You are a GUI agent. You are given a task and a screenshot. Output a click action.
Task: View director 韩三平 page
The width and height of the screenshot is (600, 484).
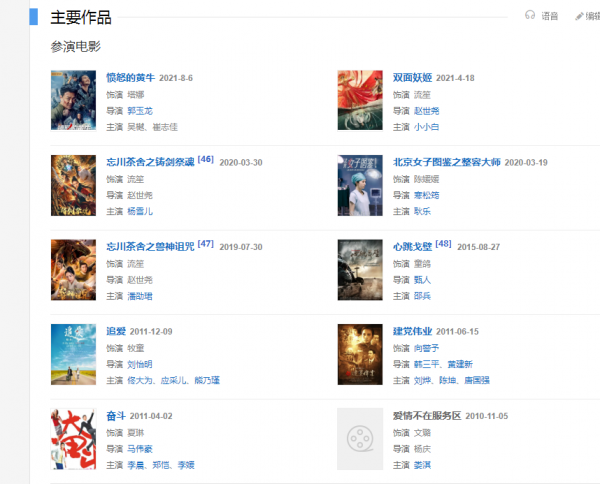pyautogui.click(x=427, y=364)
